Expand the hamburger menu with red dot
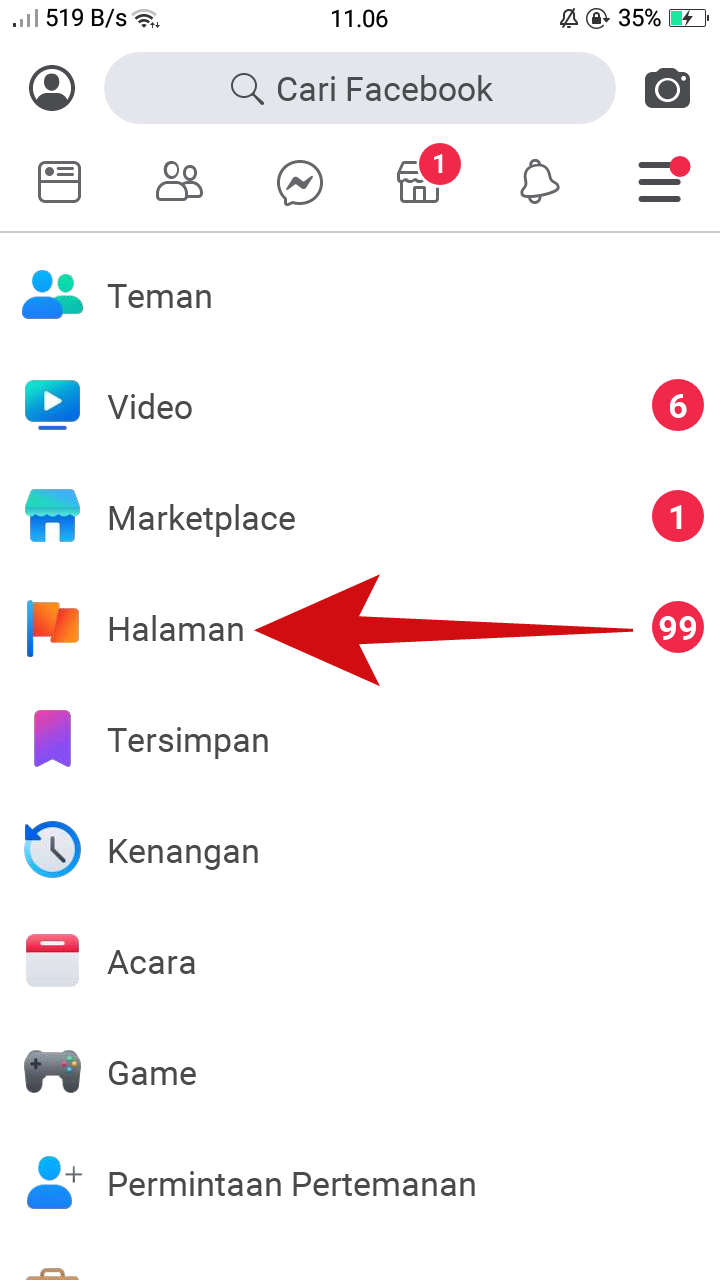Screen dimensions: 720x1280 click(x=660, y=182)
